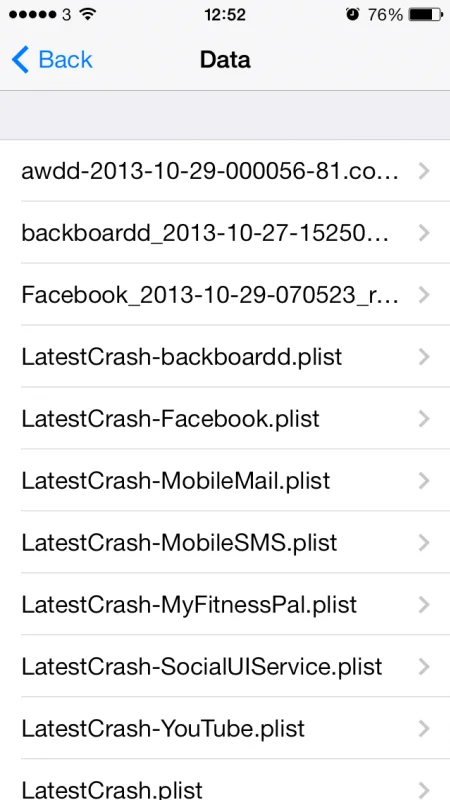This screenshot has height=800, width=450.
Task: Open the awdd-2013-10-29 log file
Action: pyautogui.click(x=225, y=171)
